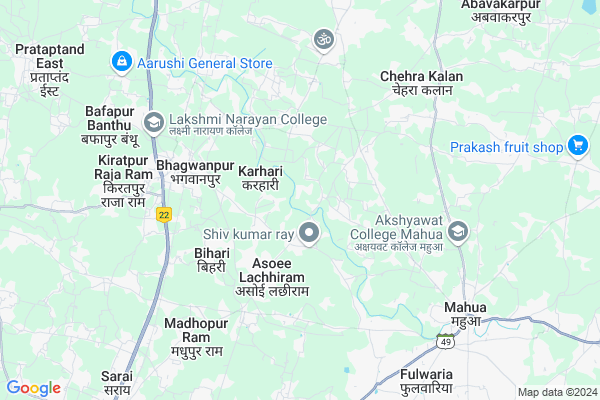Select the Lakshmi Narayan College pin
Viewport: 600px width, 400px height.
click(154, 123)
